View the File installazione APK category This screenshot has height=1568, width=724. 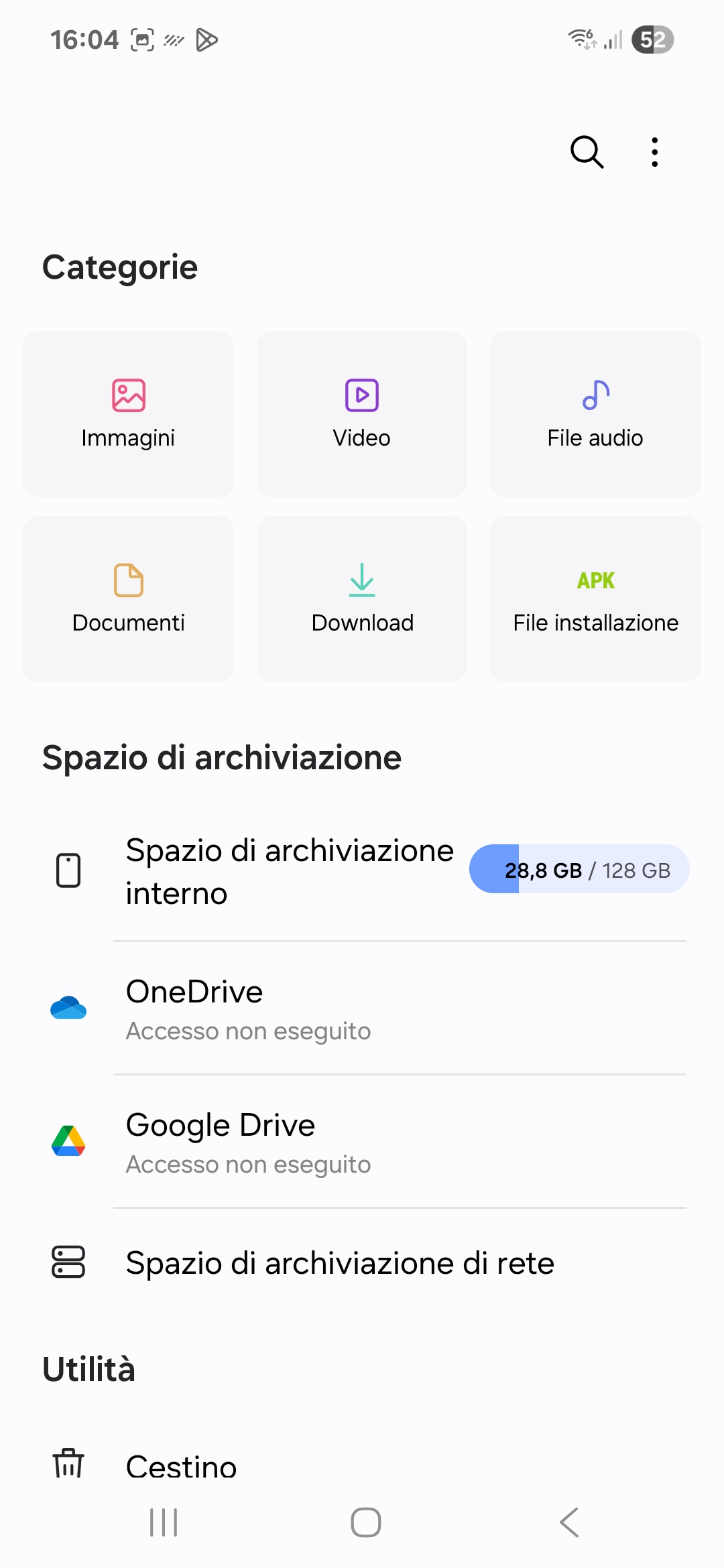pyautogui.click(x=595, y=599)
